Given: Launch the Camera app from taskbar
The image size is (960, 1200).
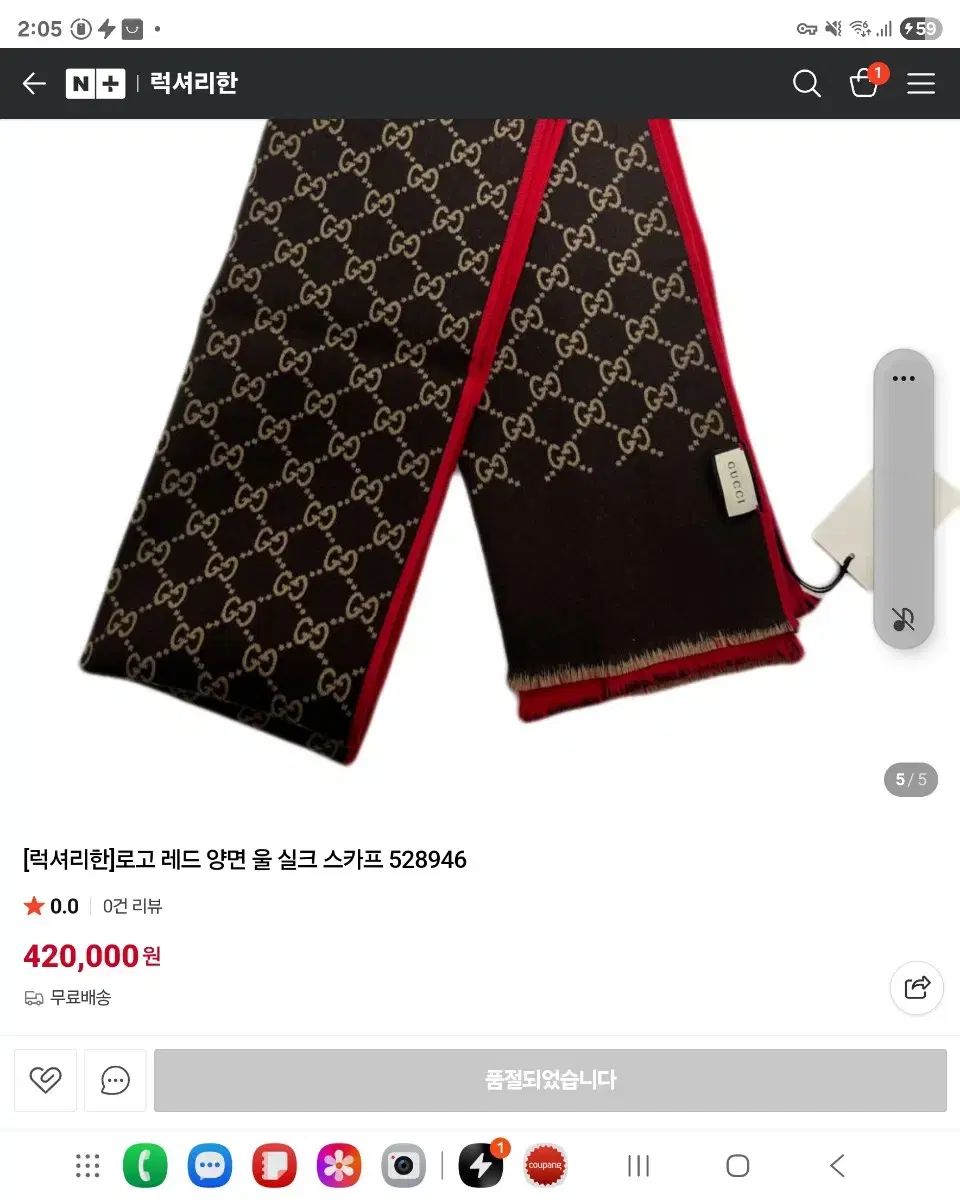Looking at the screenshot, I should (x=404, y=1165).
